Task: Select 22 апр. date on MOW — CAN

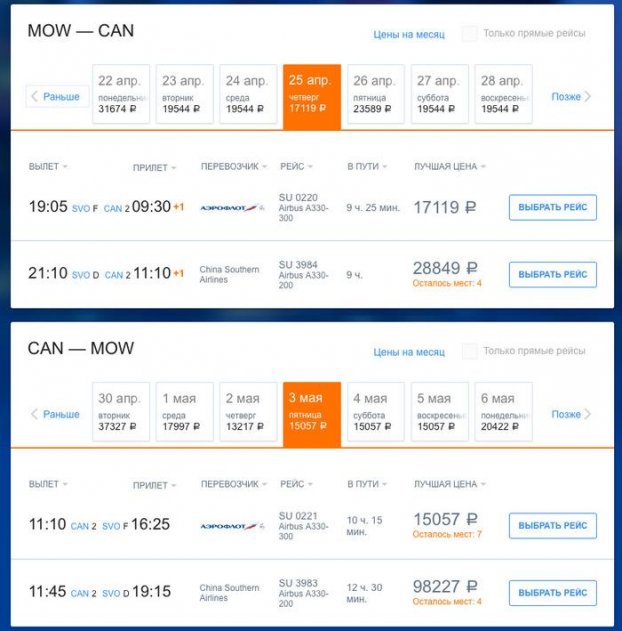Action: pyautogui.click(x=121, y=94)
